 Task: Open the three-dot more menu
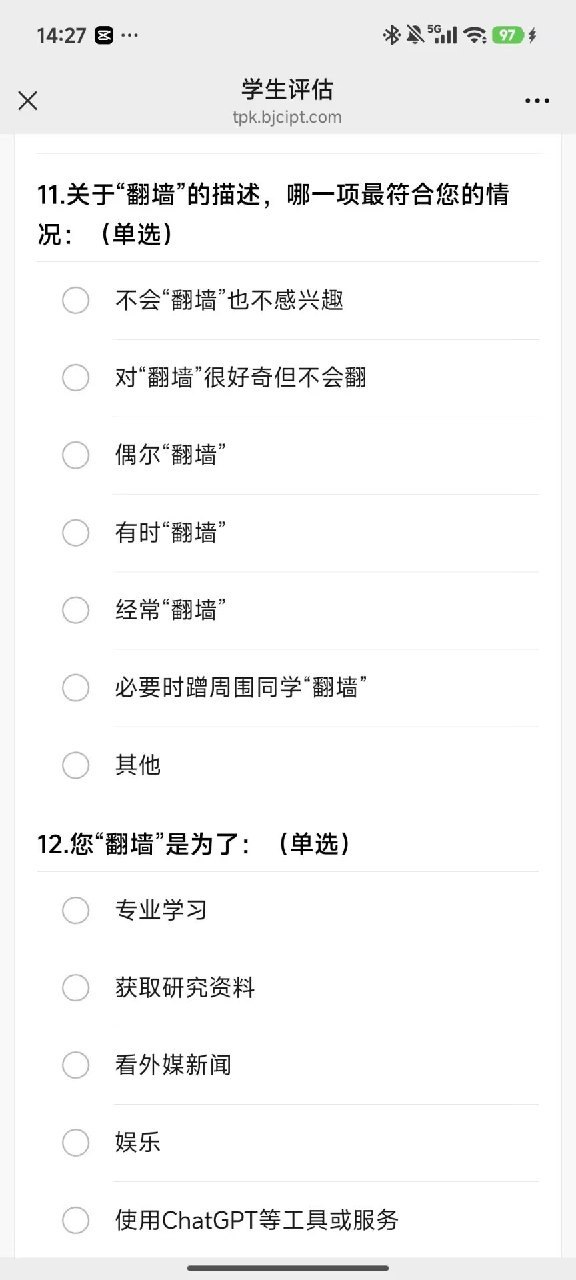click(x=537, y=101)
